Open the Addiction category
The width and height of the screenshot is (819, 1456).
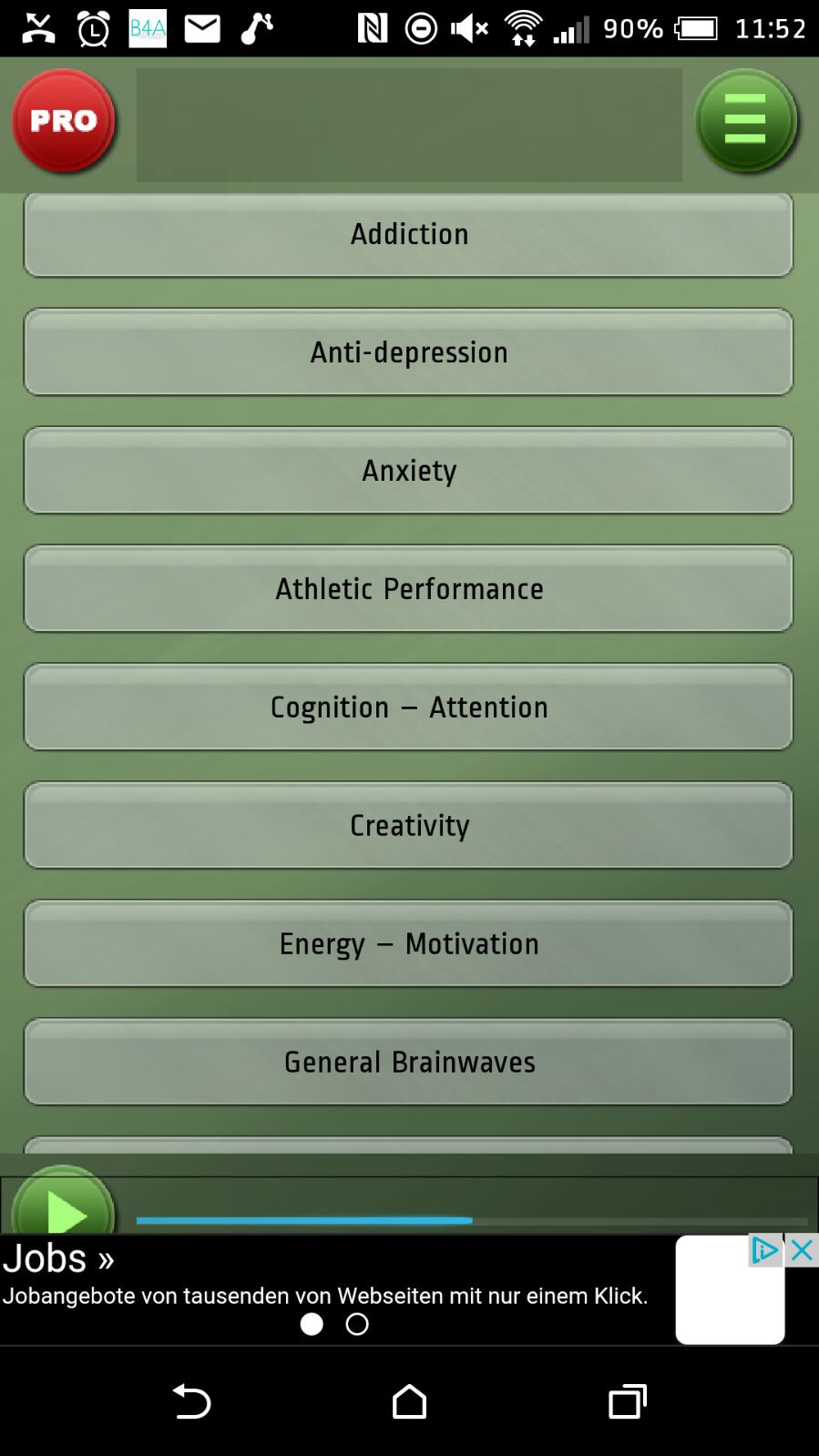point(408,234)
